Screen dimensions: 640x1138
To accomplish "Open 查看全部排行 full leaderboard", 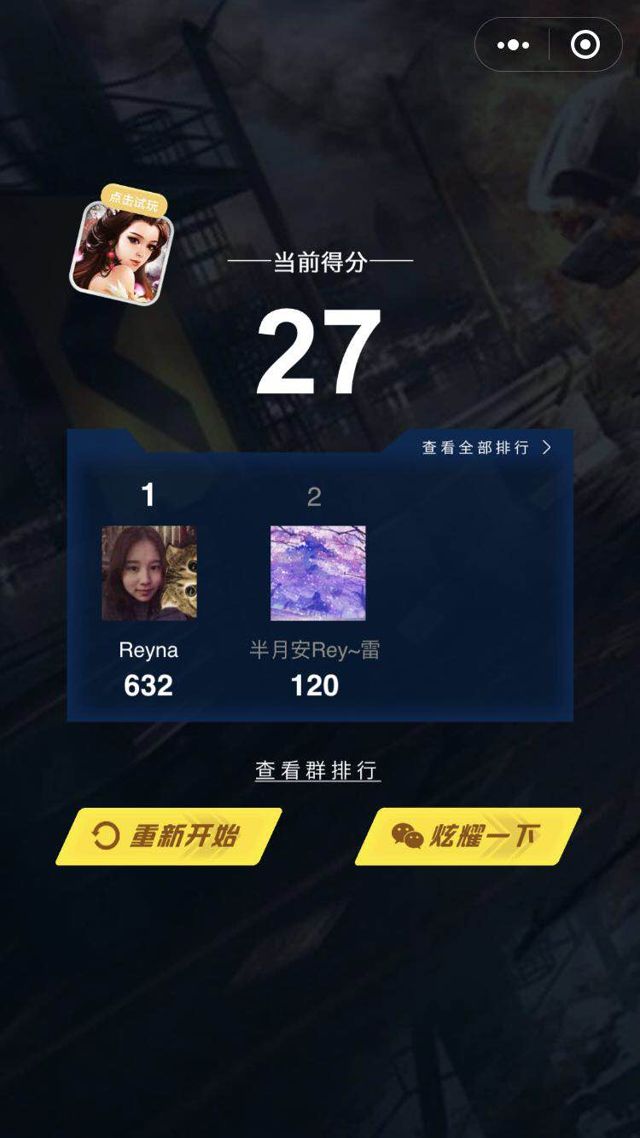I will pos(486,448).
